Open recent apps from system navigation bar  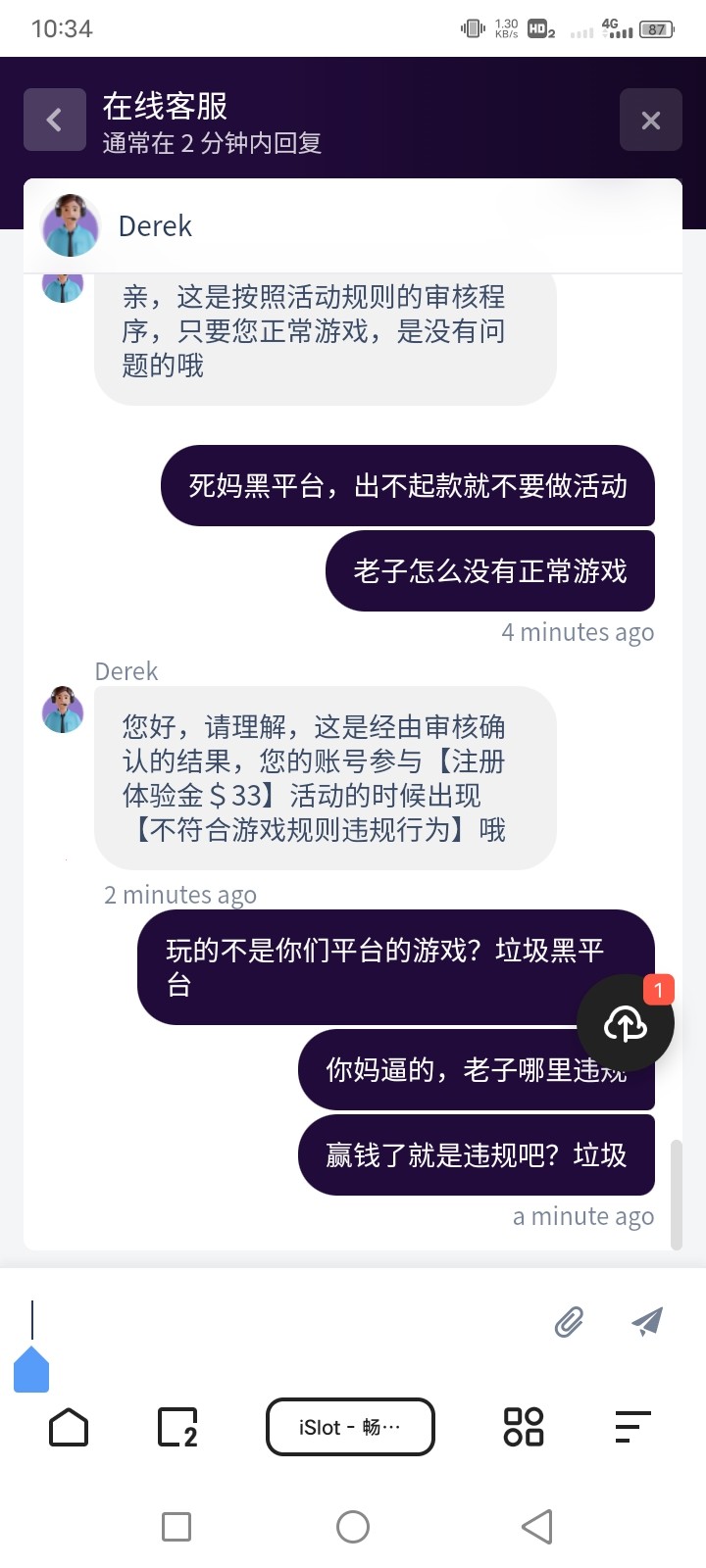(x=176, y=1526)
